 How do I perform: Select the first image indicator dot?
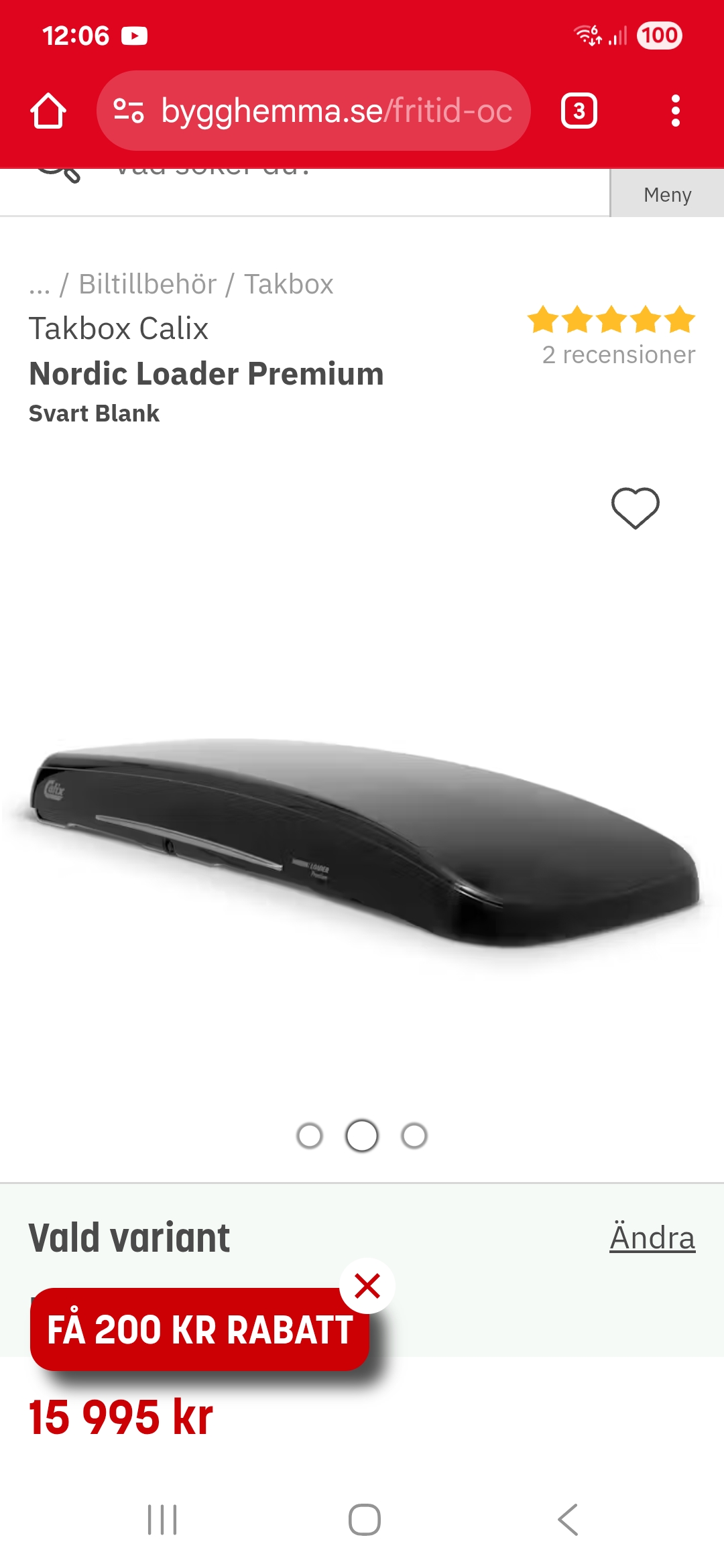tap(310, 1136)
